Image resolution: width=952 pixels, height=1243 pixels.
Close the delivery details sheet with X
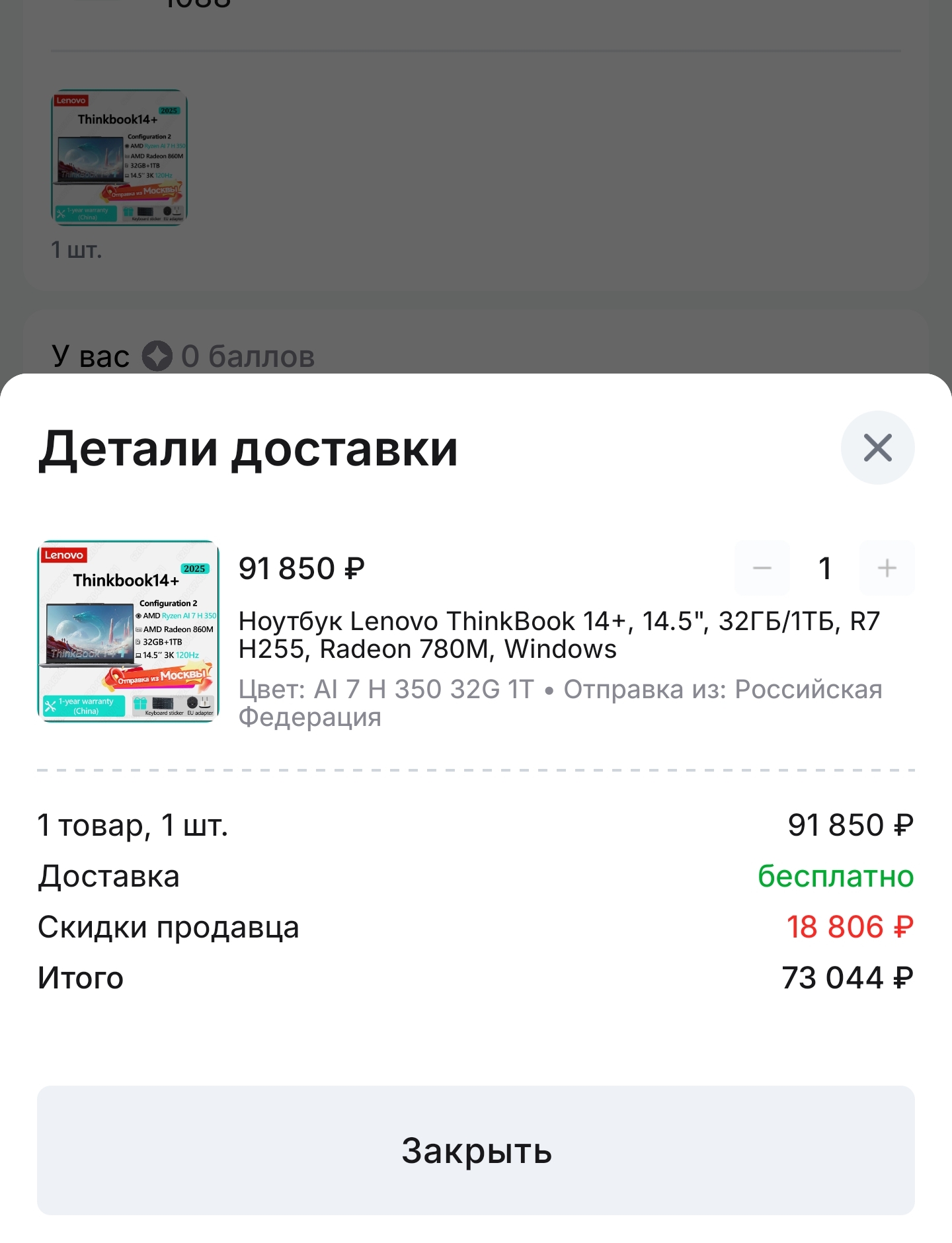(x=877, y=448)
